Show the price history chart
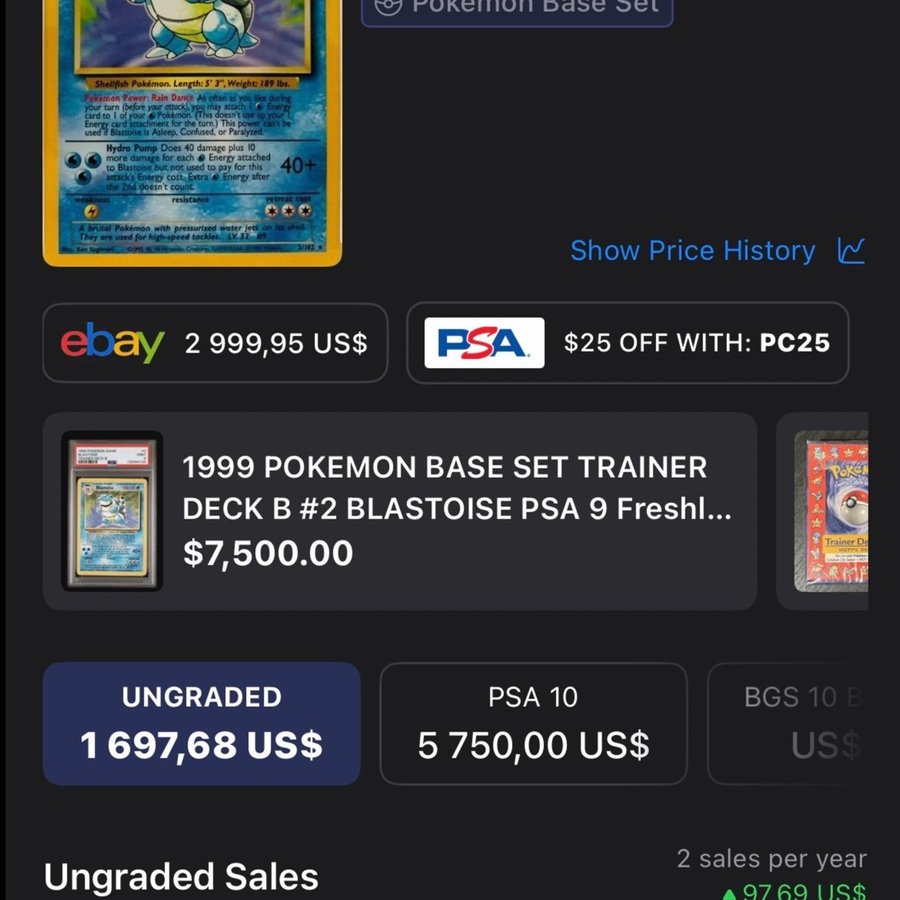 [x=717, y=250]
